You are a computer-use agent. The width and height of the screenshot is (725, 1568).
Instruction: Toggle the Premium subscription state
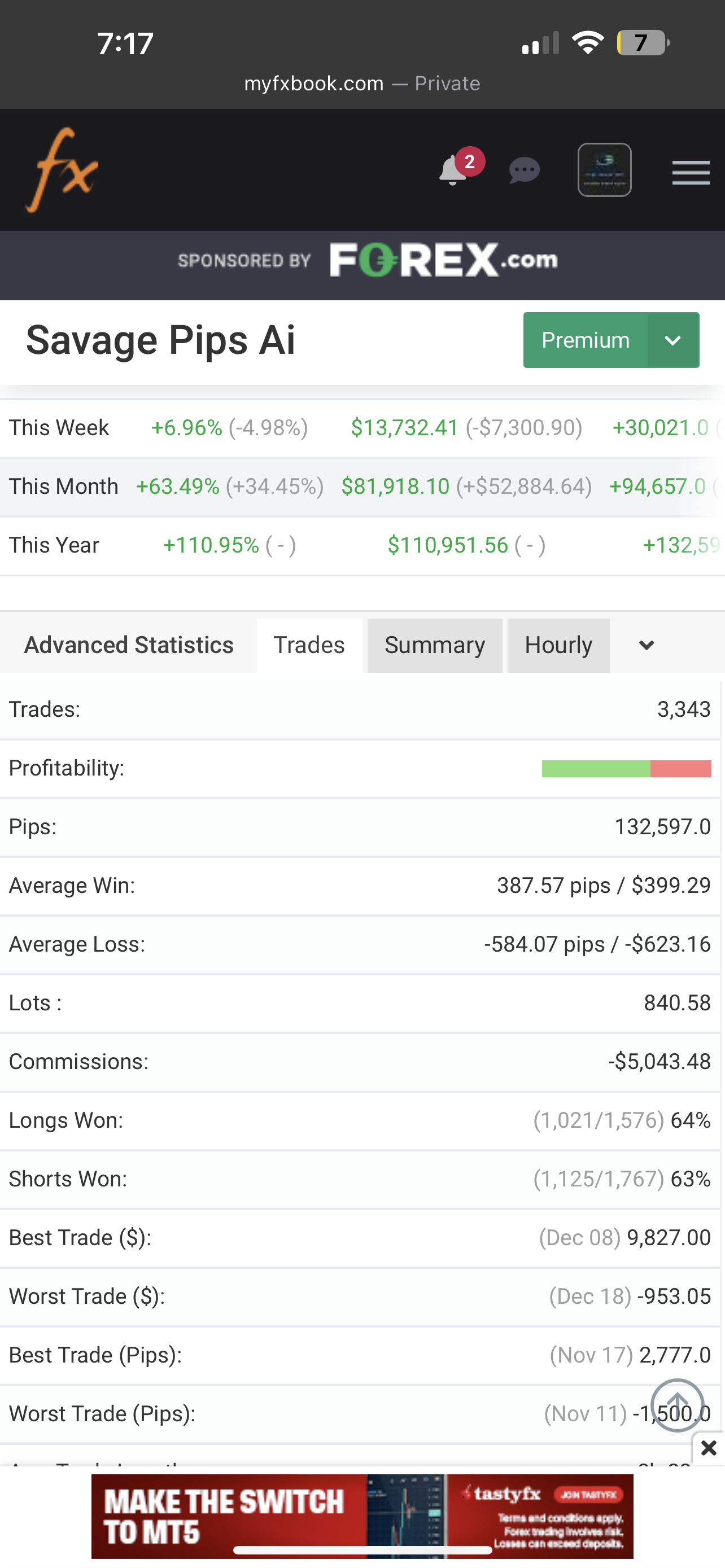[x=585, y=340]
